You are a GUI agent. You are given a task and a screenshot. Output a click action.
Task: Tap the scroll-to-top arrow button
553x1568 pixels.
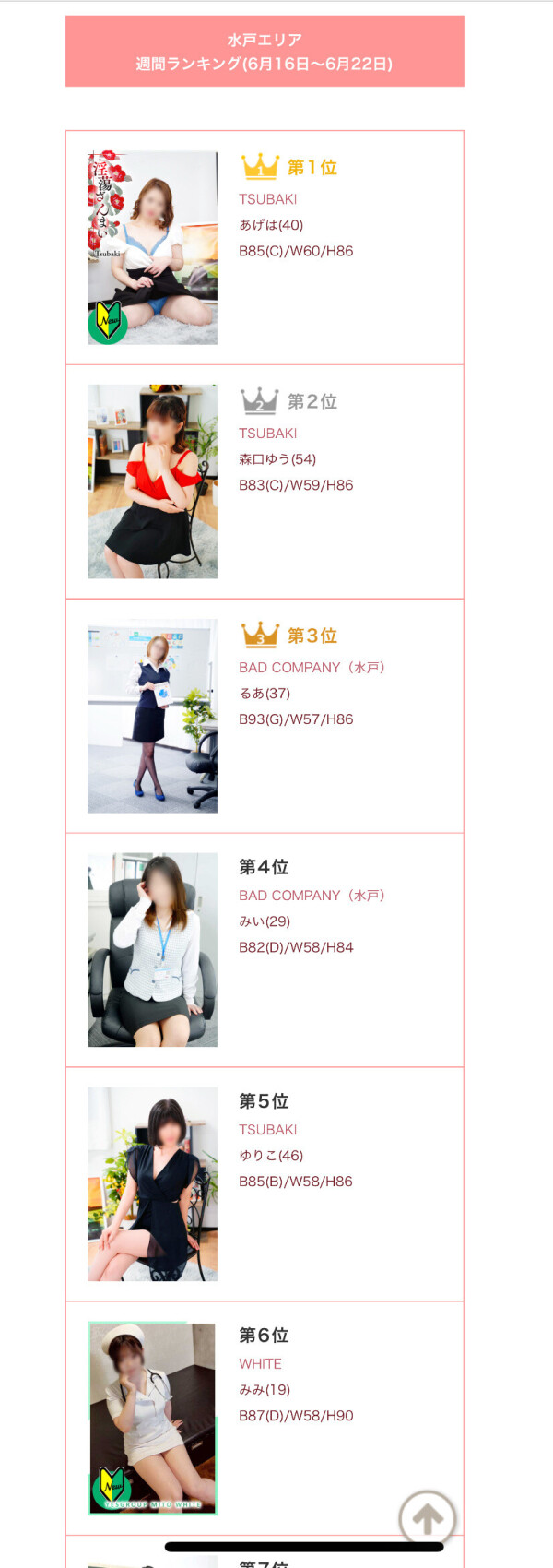[x=427, y=1518]
